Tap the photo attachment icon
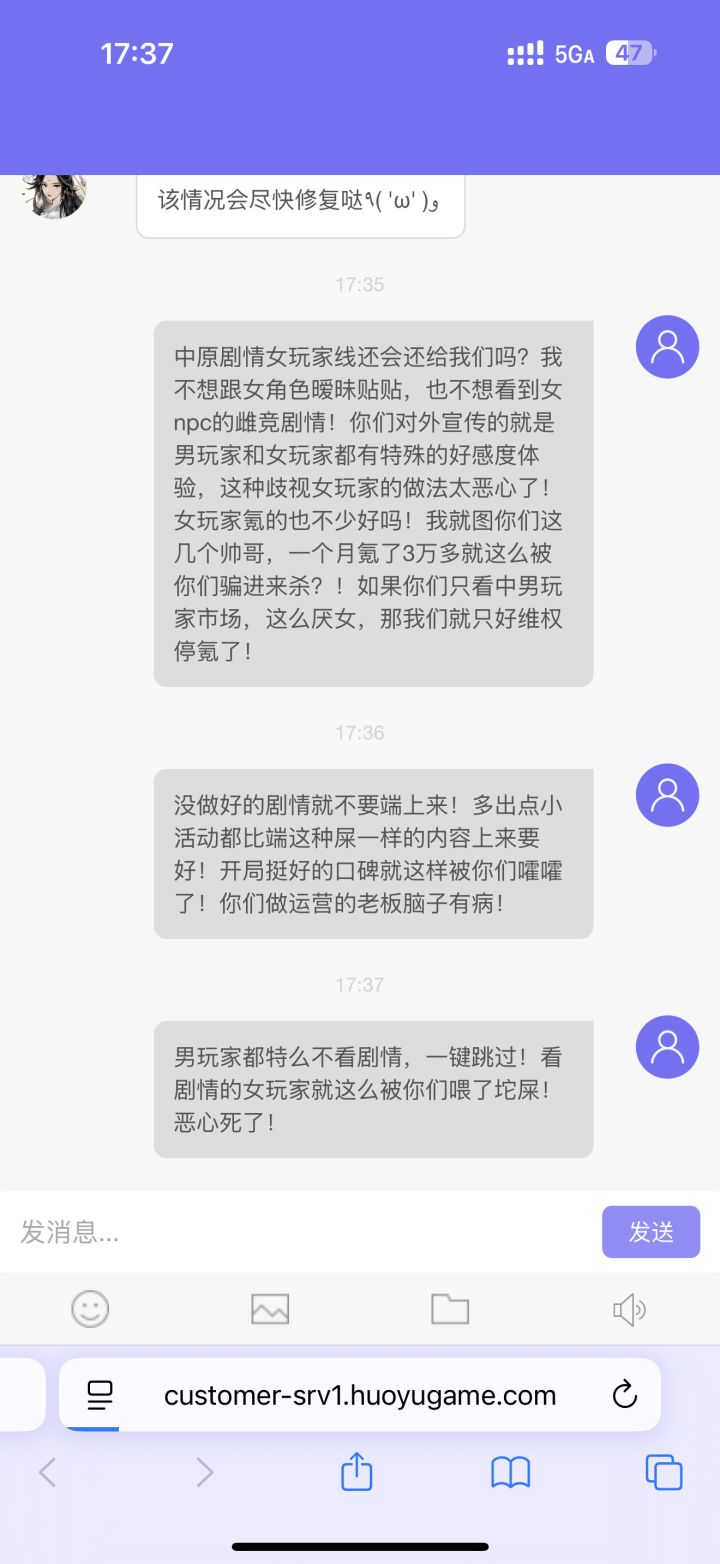720x1564 pixels. (x=270, y=1308)
